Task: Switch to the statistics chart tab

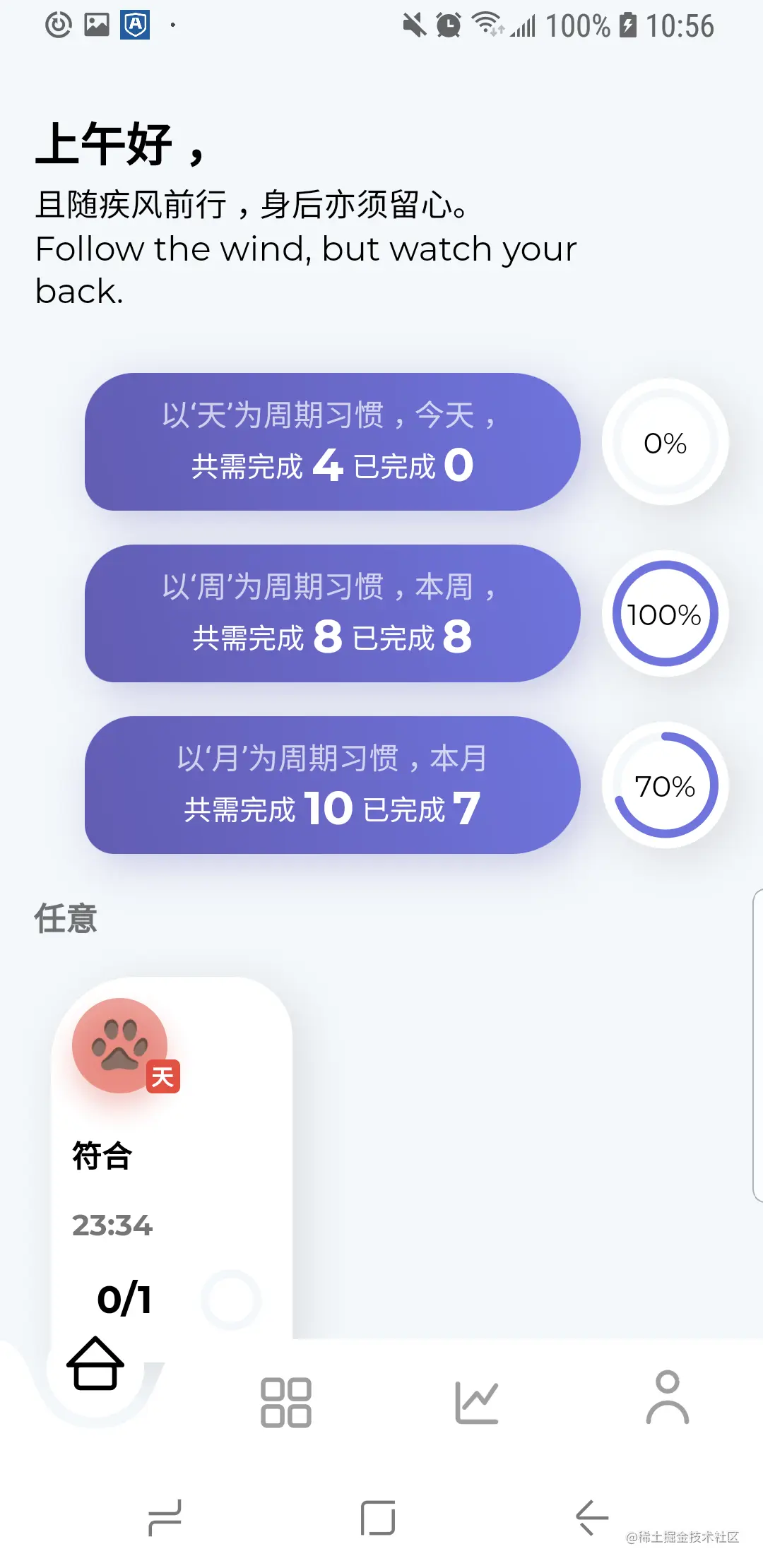Action: click(477, 1402)
